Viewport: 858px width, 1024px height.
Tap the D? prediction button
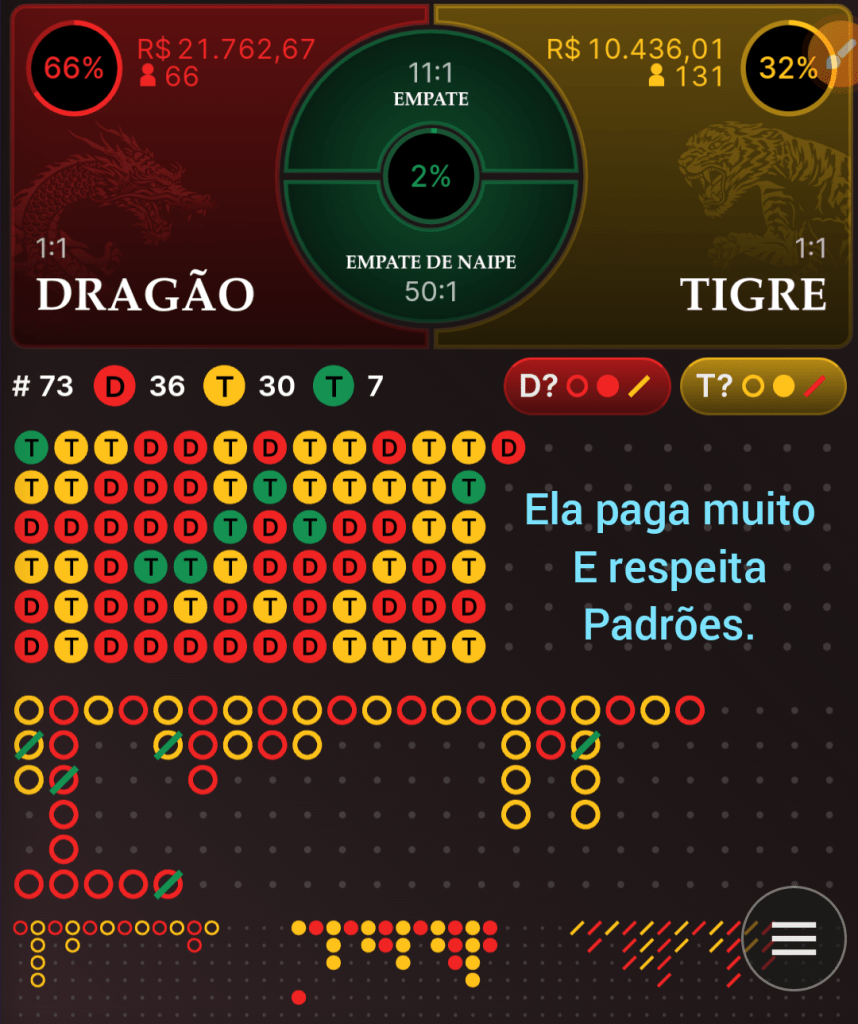(x=587, y=386)
